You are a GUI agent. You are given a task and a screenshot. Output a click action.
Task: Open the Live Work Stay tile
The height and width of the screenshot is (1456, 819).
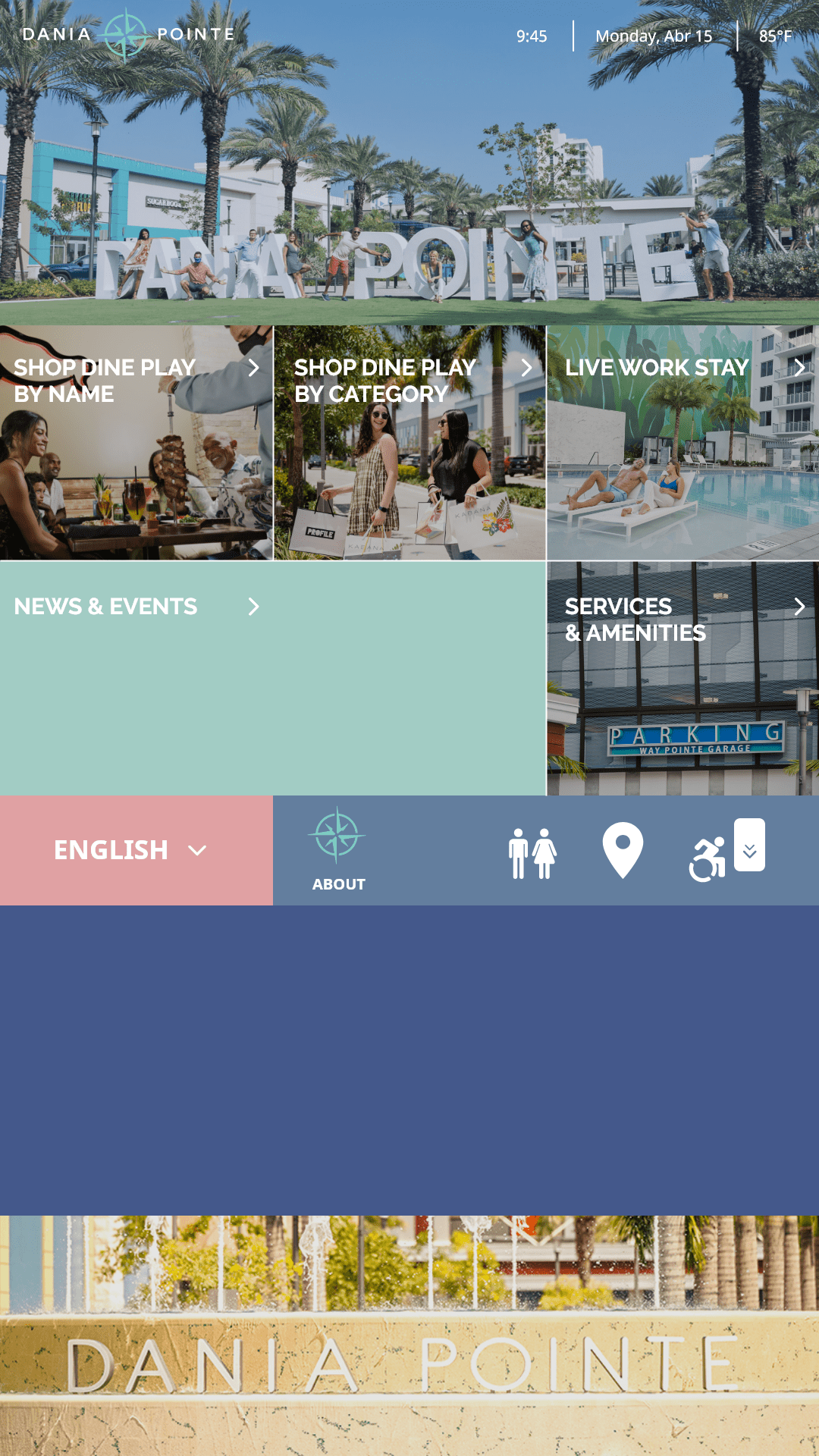(682, 443)
